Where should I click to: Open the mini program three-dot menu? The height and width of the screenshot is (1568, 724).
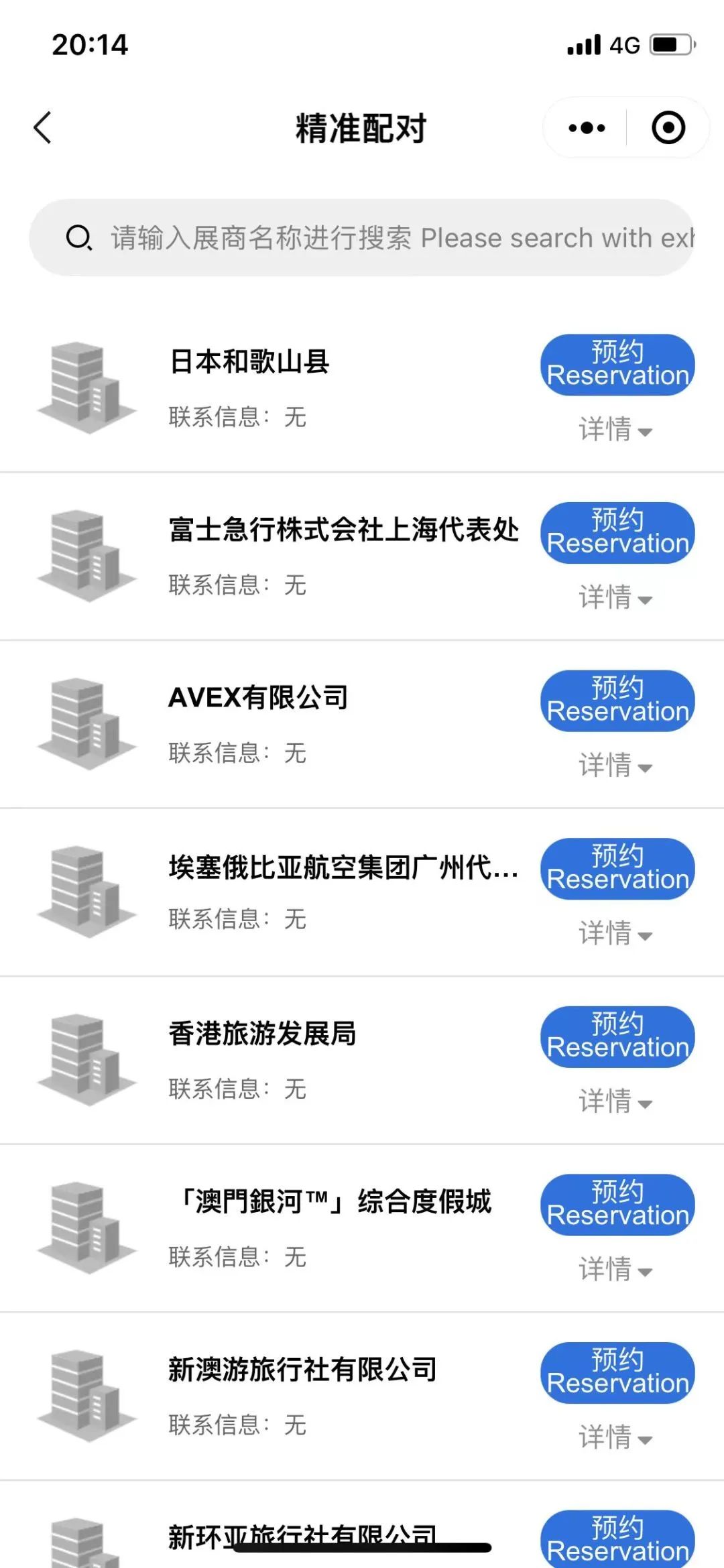(587, 128)
